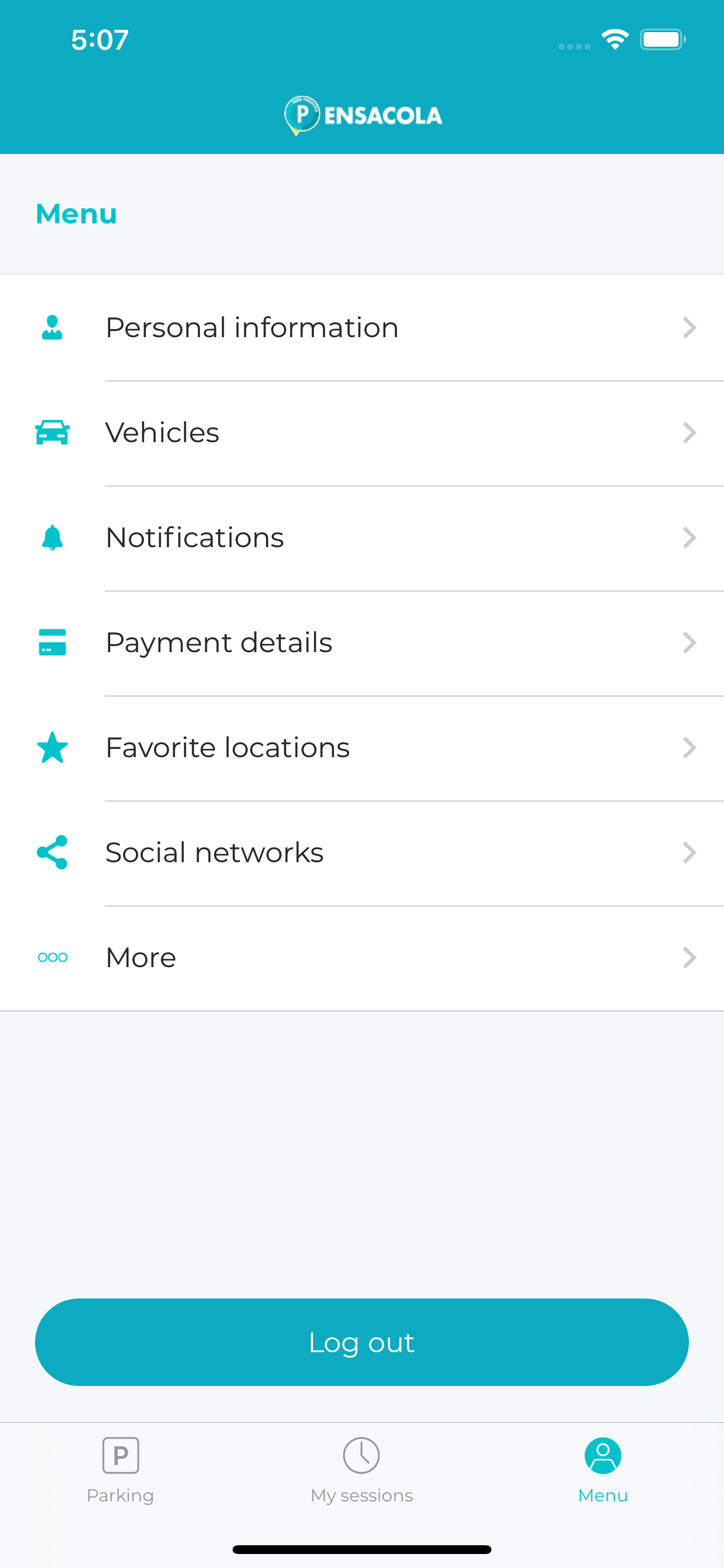View Payment details
This screenshot has width=724, height=1568.
click(362, 643)
